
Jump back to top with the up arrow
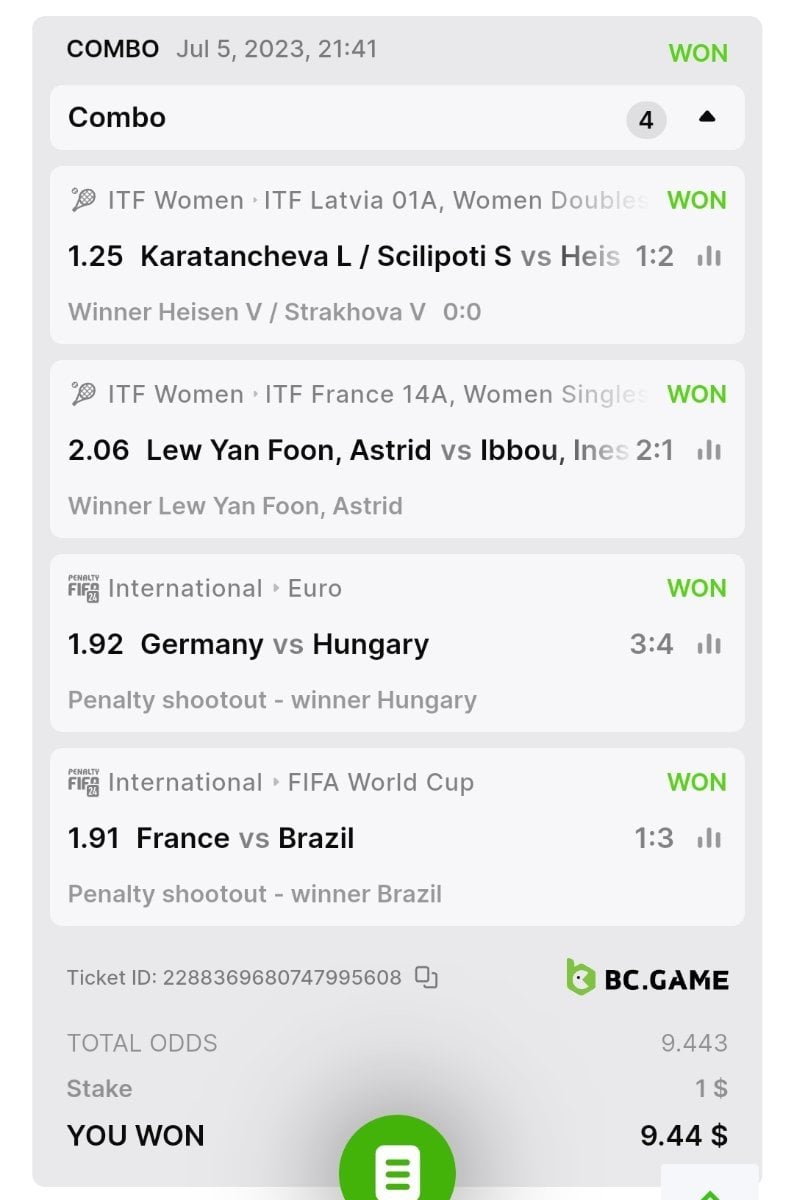(x=710, y=1190)
